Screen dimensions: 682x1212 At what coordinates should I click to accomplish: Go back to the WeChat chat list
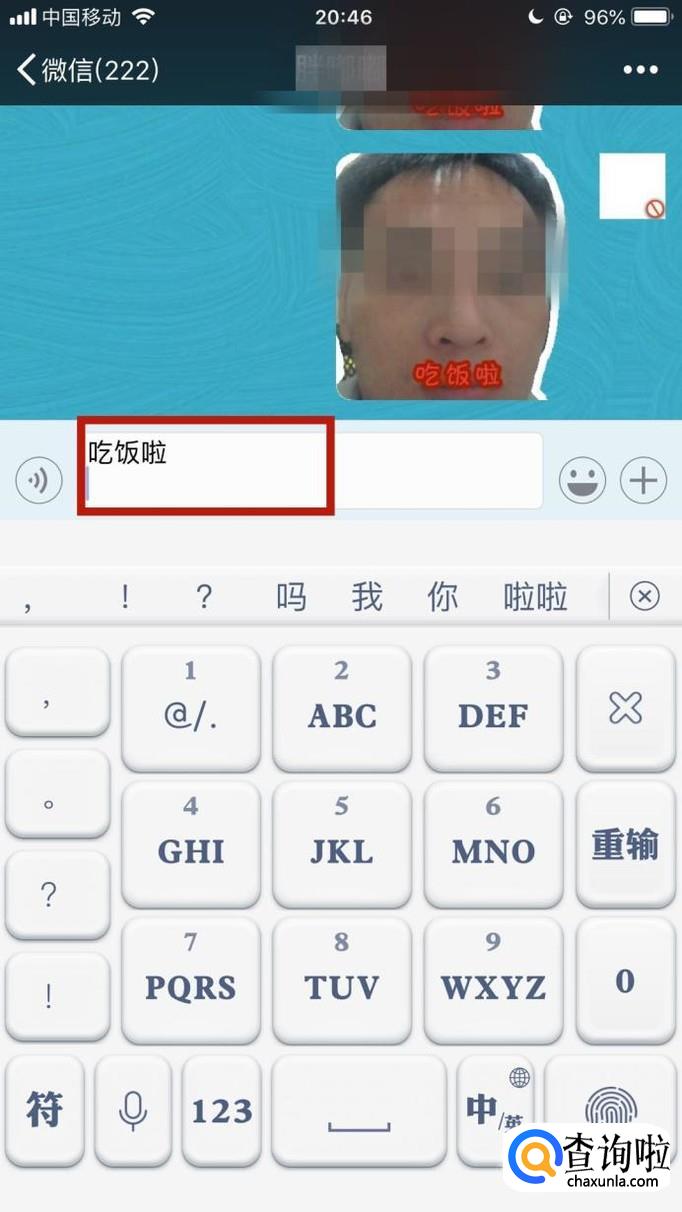point(85,70)
